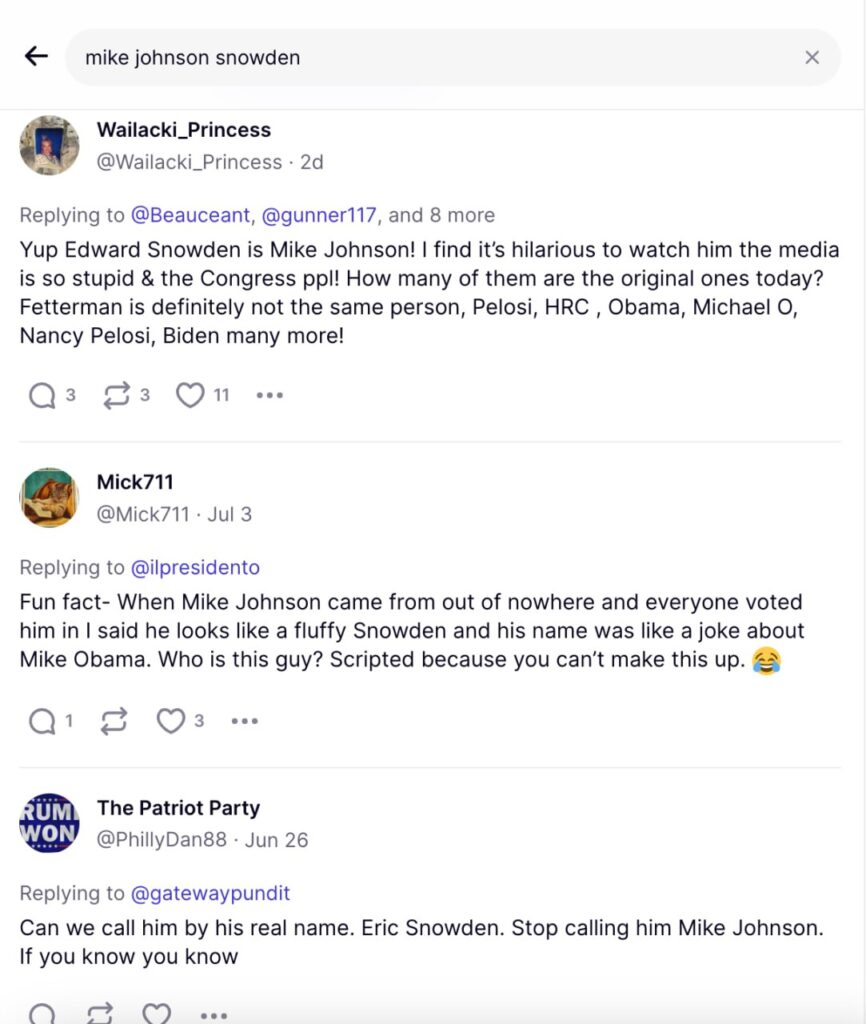This screenshot has width=866, height=1024.
Task: Open the @ilpresidento mention link
Action: click(195, 568)
